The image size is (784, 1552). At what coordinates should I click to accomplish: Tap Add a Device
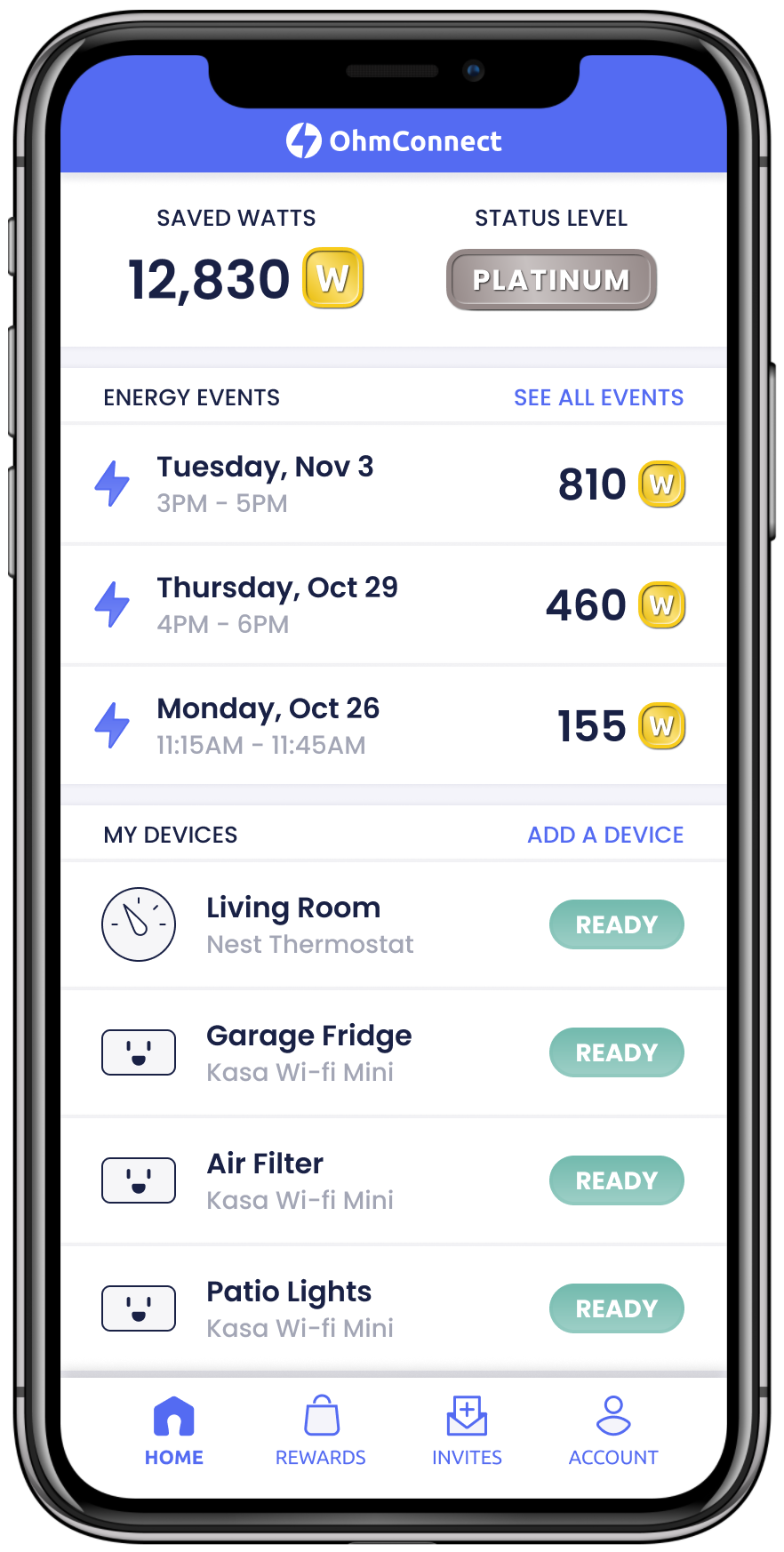[604, 835]
